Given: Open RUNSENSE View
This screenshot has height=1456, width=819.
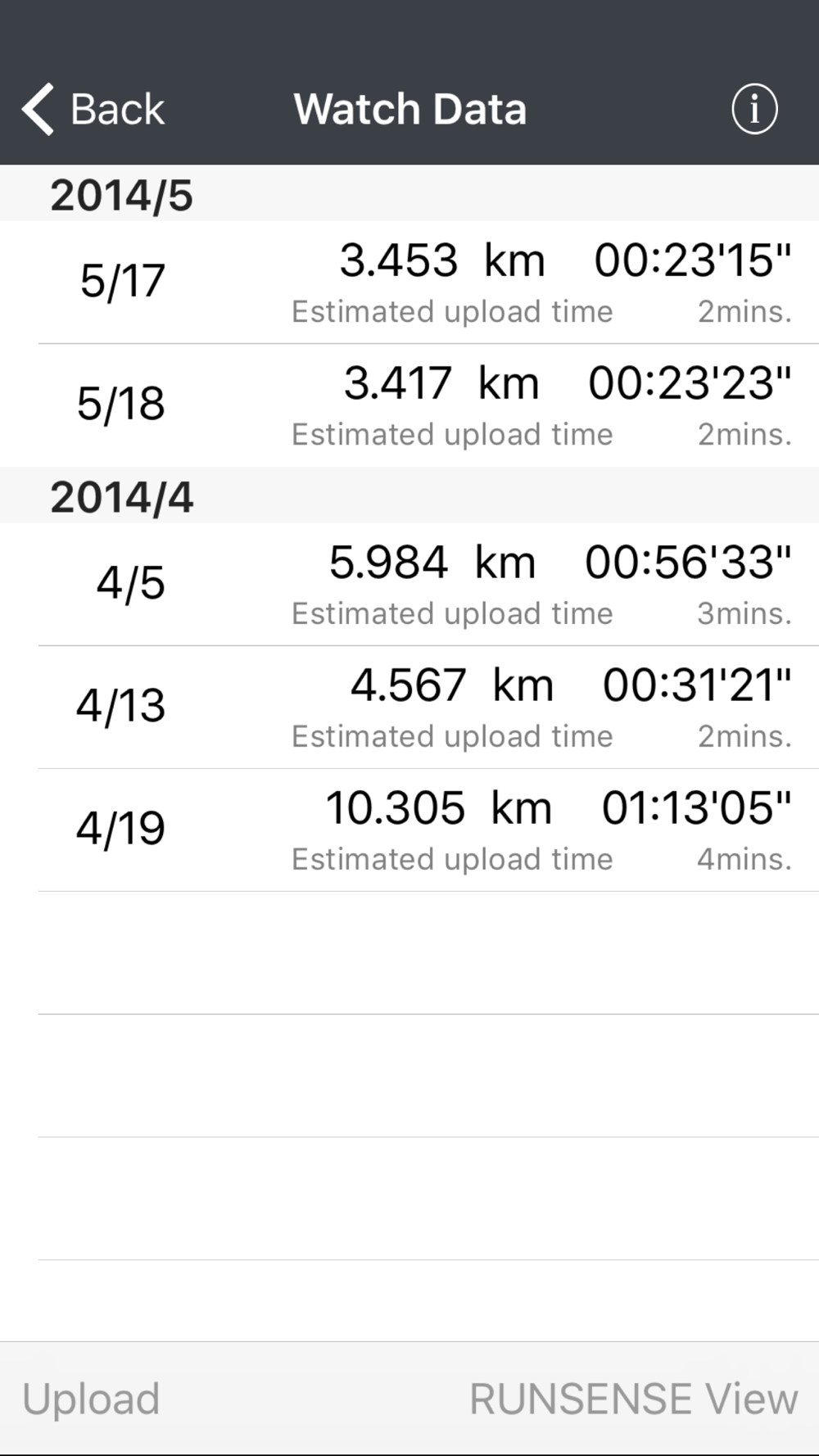Looking at the screenshot, I should (633, 1399).
